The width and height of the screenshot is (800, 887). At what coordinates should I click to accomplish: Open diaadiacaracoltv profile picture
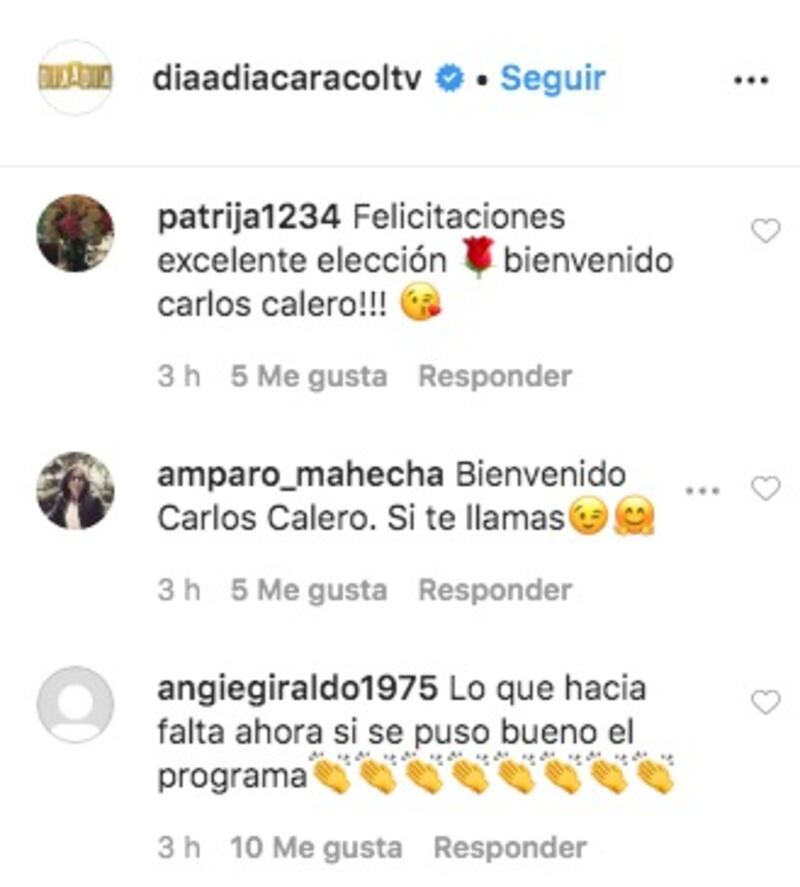click(x=75, y=78)
